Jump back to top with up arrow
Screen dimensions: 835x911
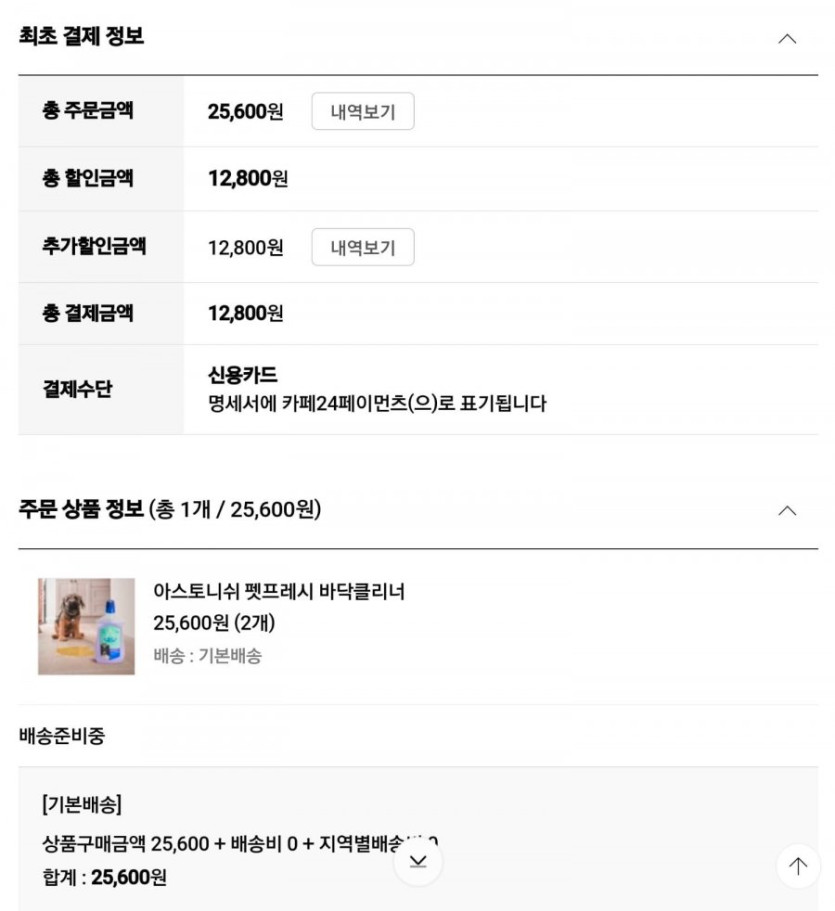797,866
